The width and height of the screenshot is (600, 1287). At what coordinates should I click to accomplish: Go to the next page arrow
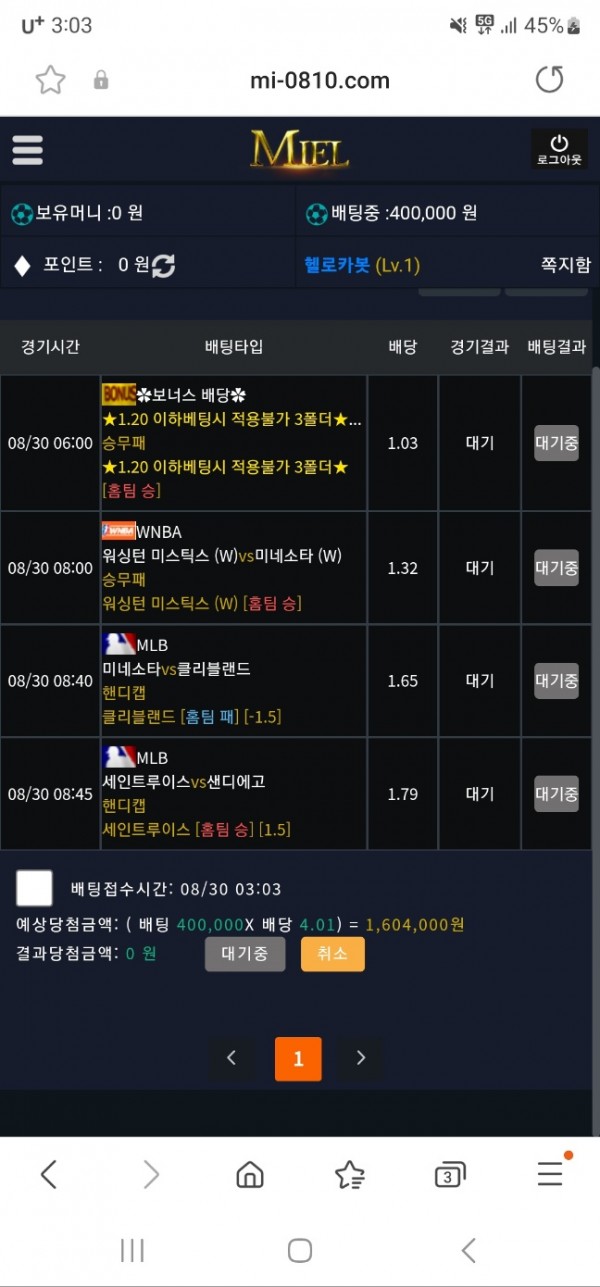pyautogui.click(x=362, y=1058)
